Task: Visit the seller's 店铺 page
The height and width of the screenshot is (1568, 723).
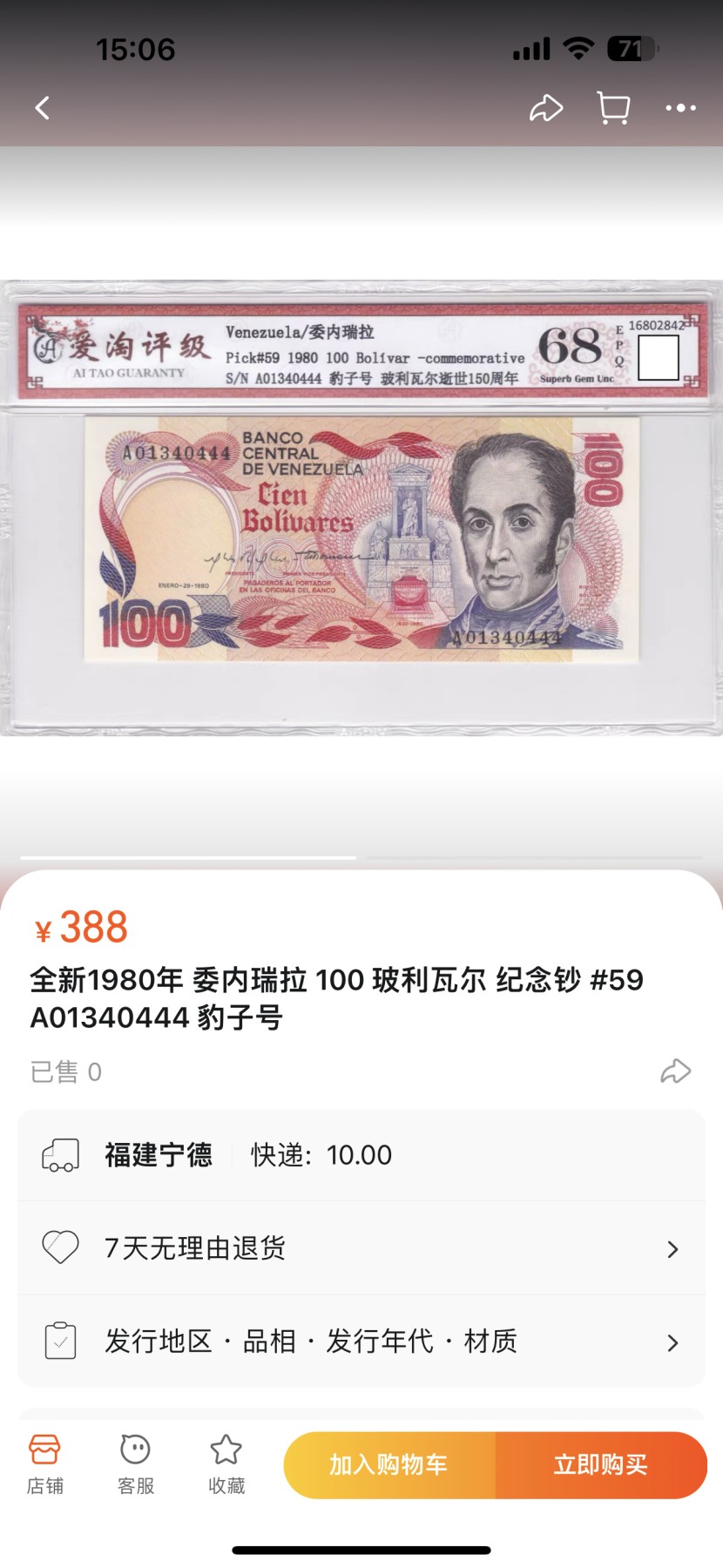Action: tap(44, 1464)
